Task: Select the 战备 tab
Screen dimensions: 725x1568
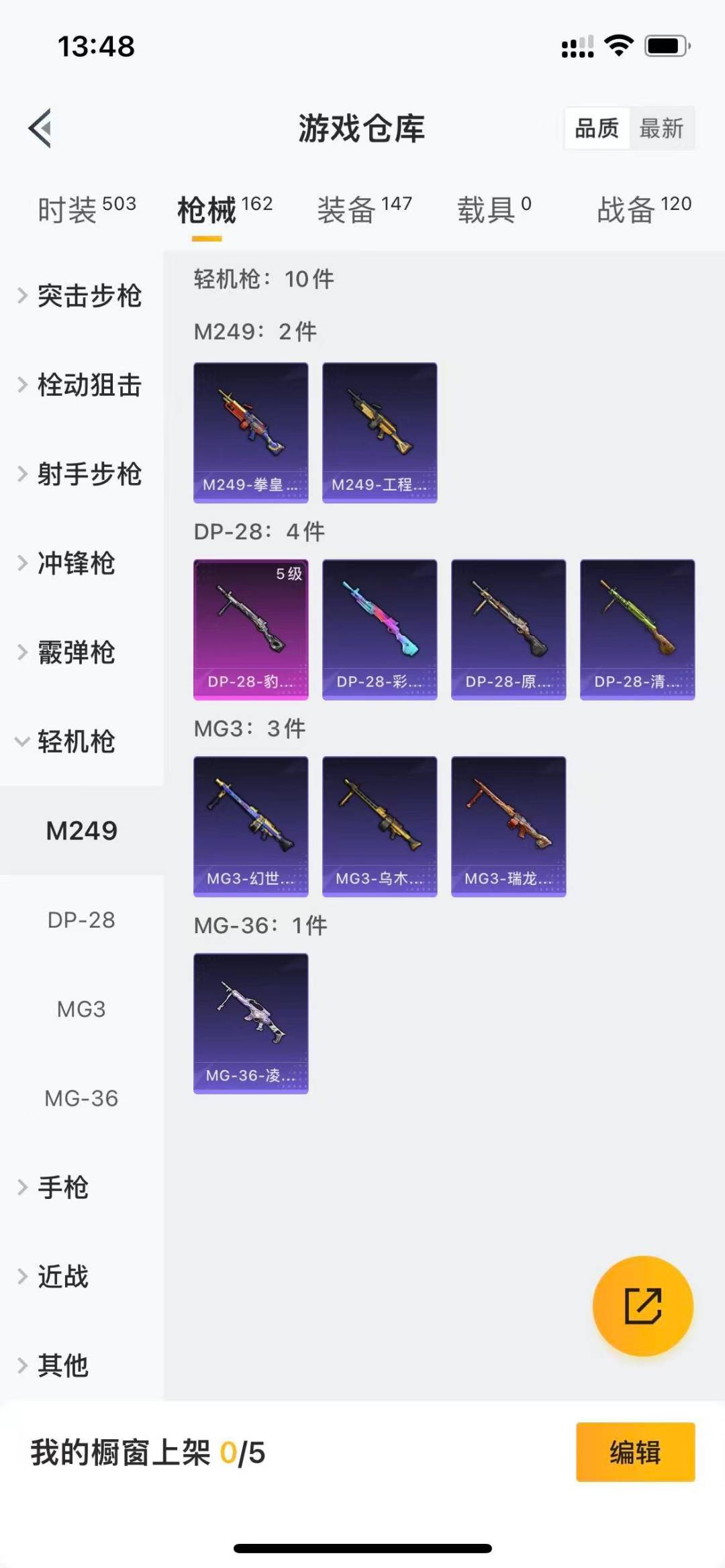Action: click(643, 209)
